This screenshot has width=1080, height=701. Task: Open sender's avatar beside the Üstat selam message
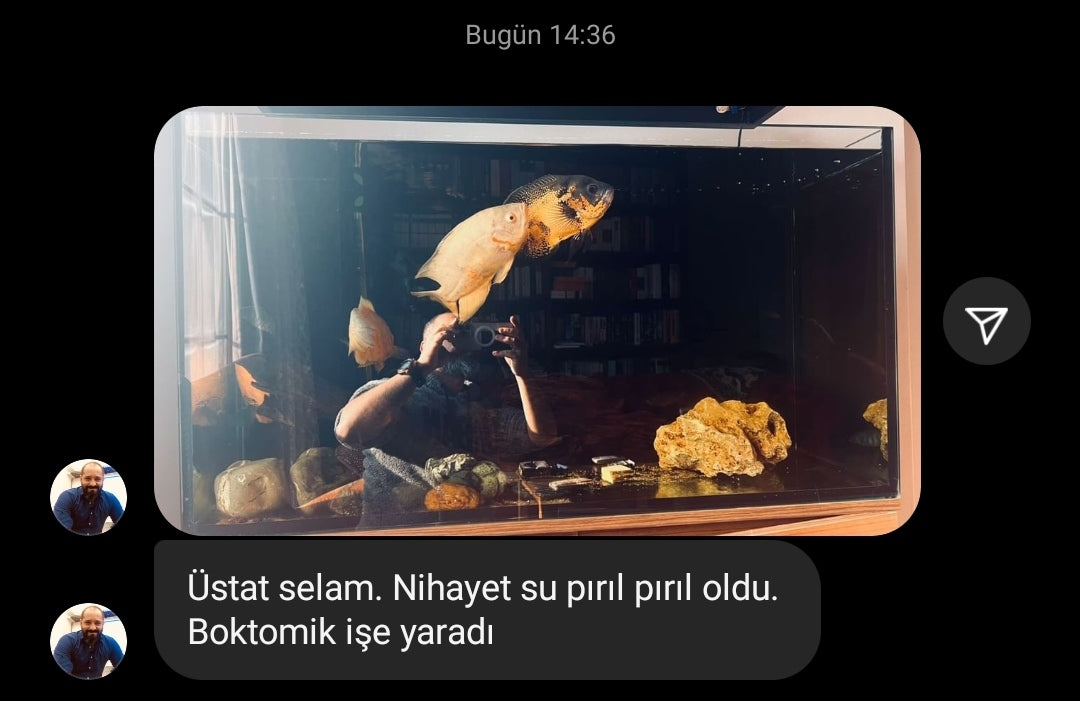click(x=88, y=641)
